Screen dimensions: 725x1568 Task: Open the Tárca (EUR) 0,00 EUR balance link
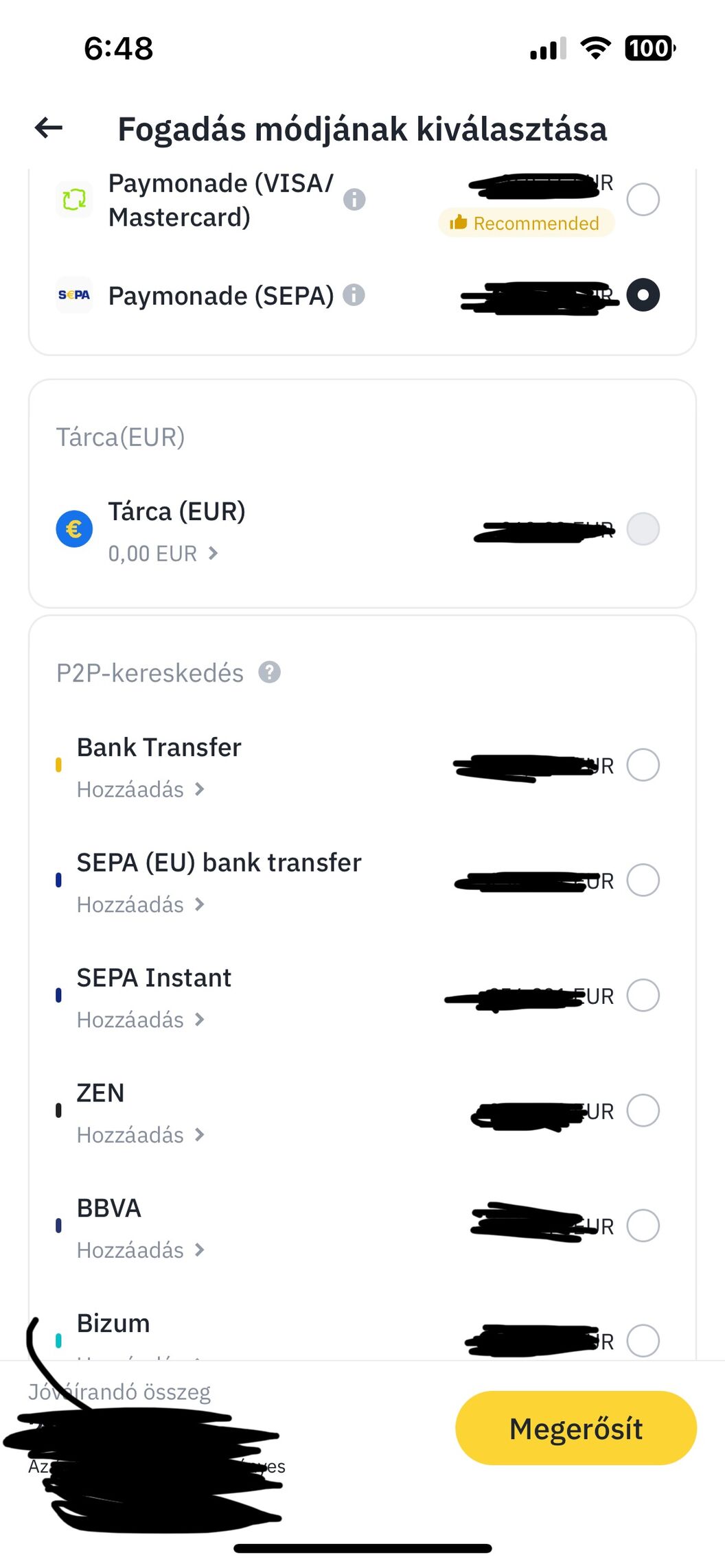click(x=163, y=553)
